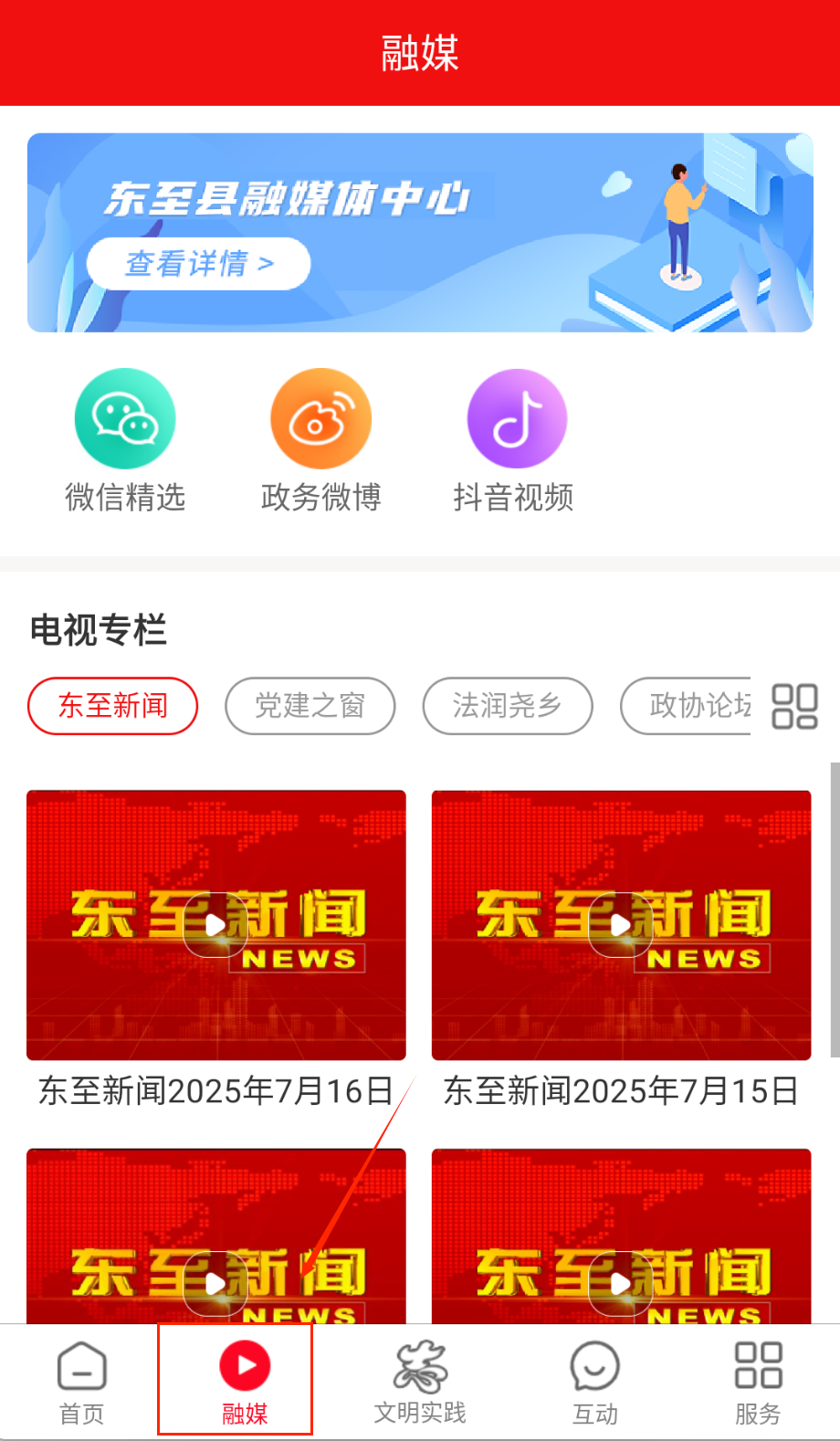Switch to the 服务 tab
Viewport: 840px width, 1441px height.
pyautogui.click(x=758, y=1382)
